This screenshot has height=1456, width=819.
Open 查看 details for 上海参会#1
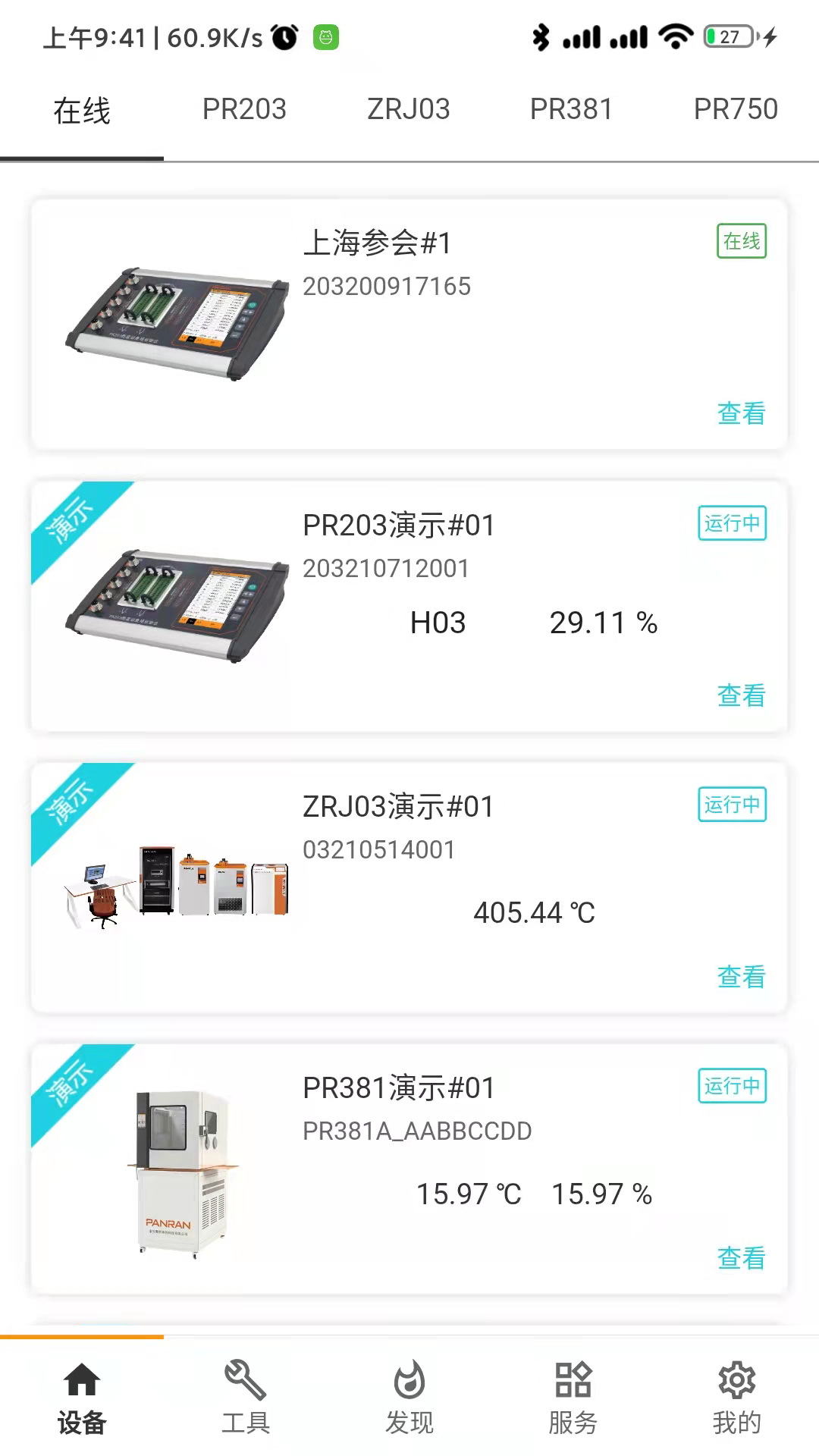[x=741, y=413]
